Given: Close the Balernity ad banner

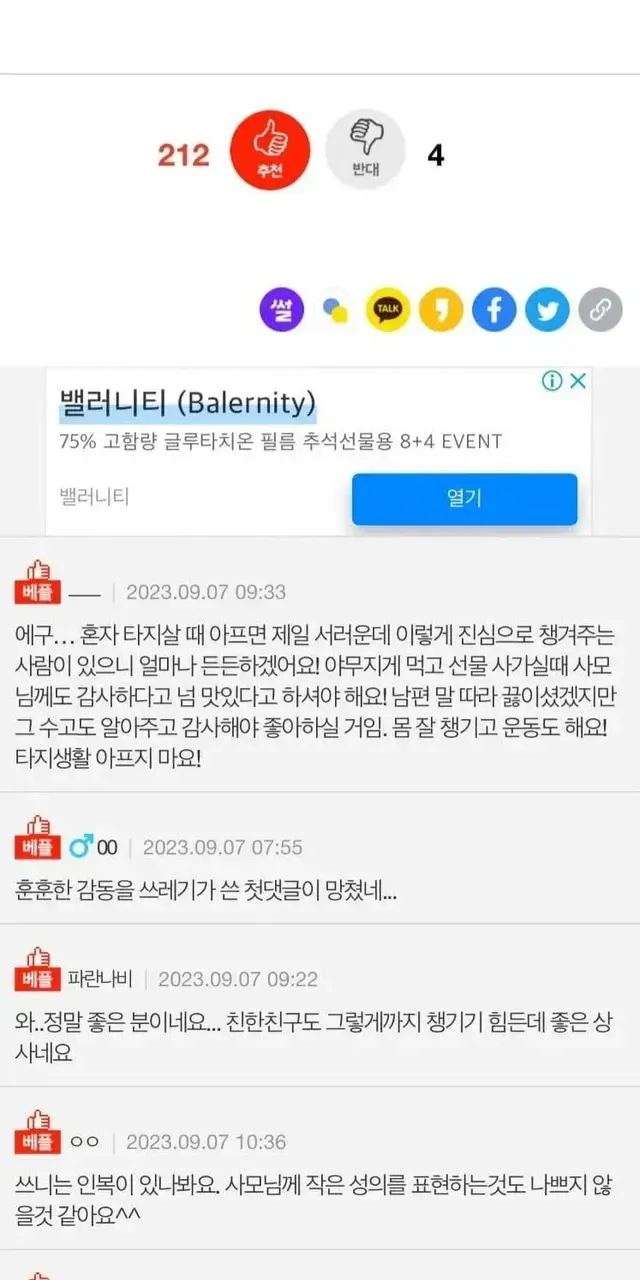Looking at the screenshot, I should (577, 381).
